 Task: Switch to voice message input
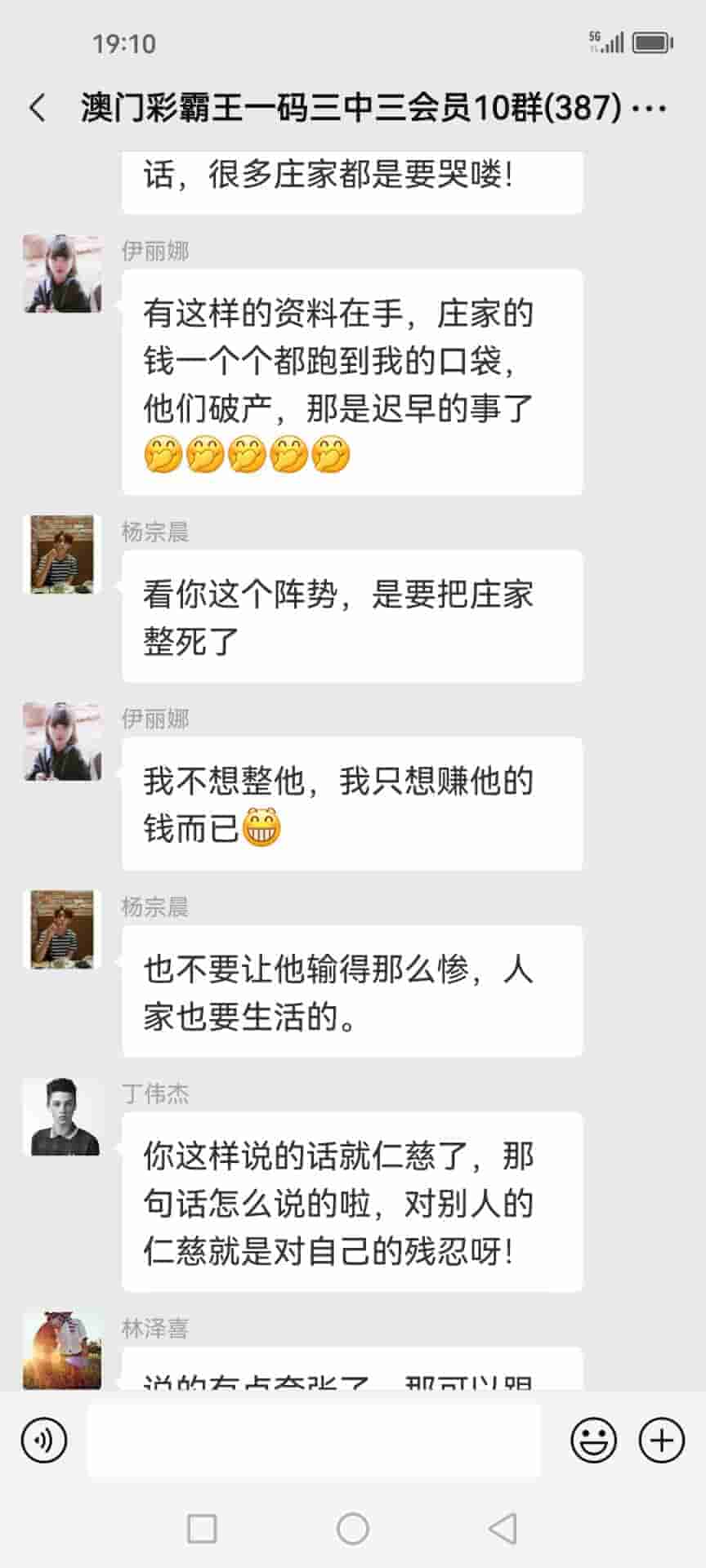(x=44, y=1440)
